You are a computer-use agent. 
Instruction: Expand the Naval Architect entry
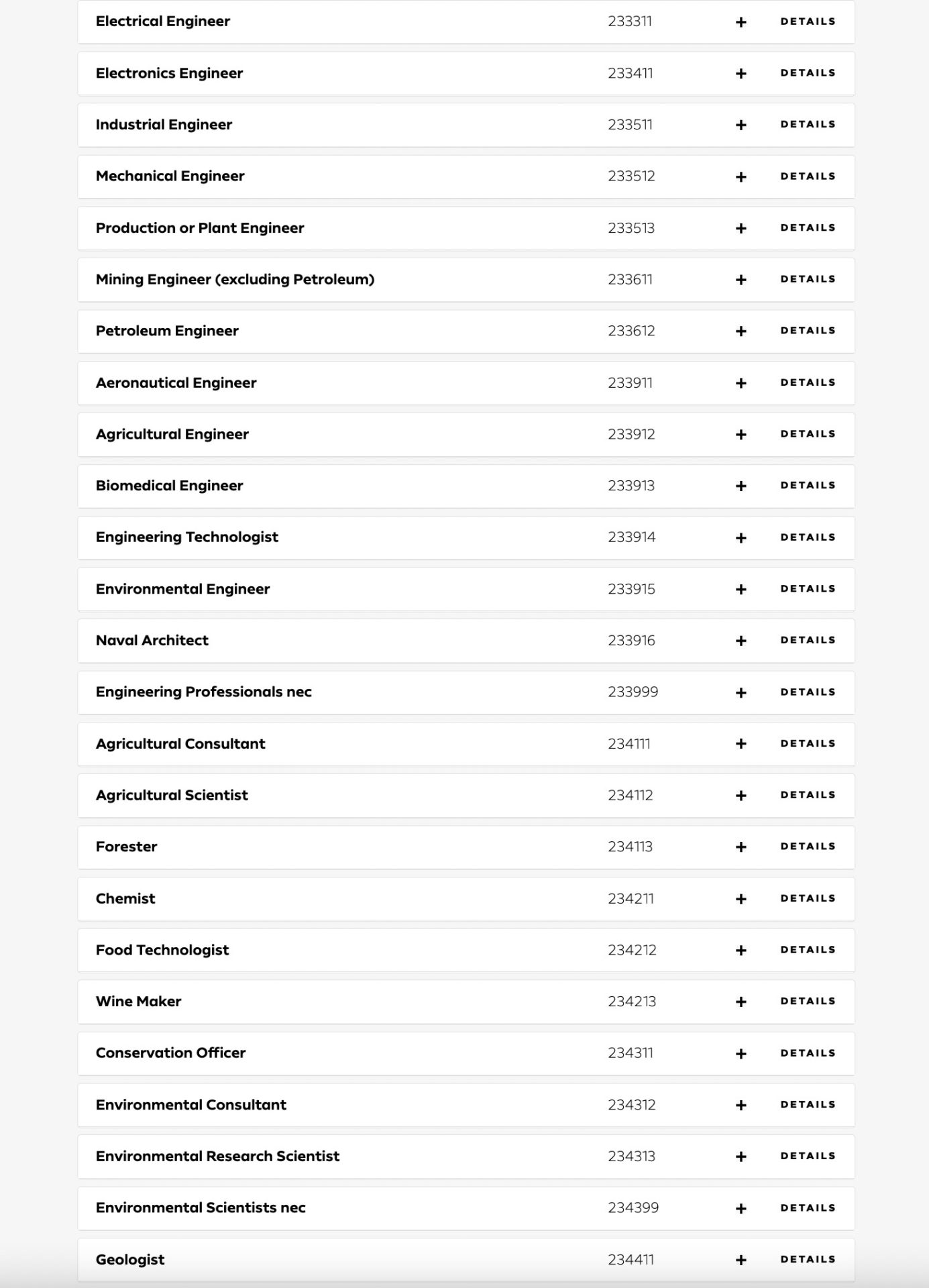740,641
